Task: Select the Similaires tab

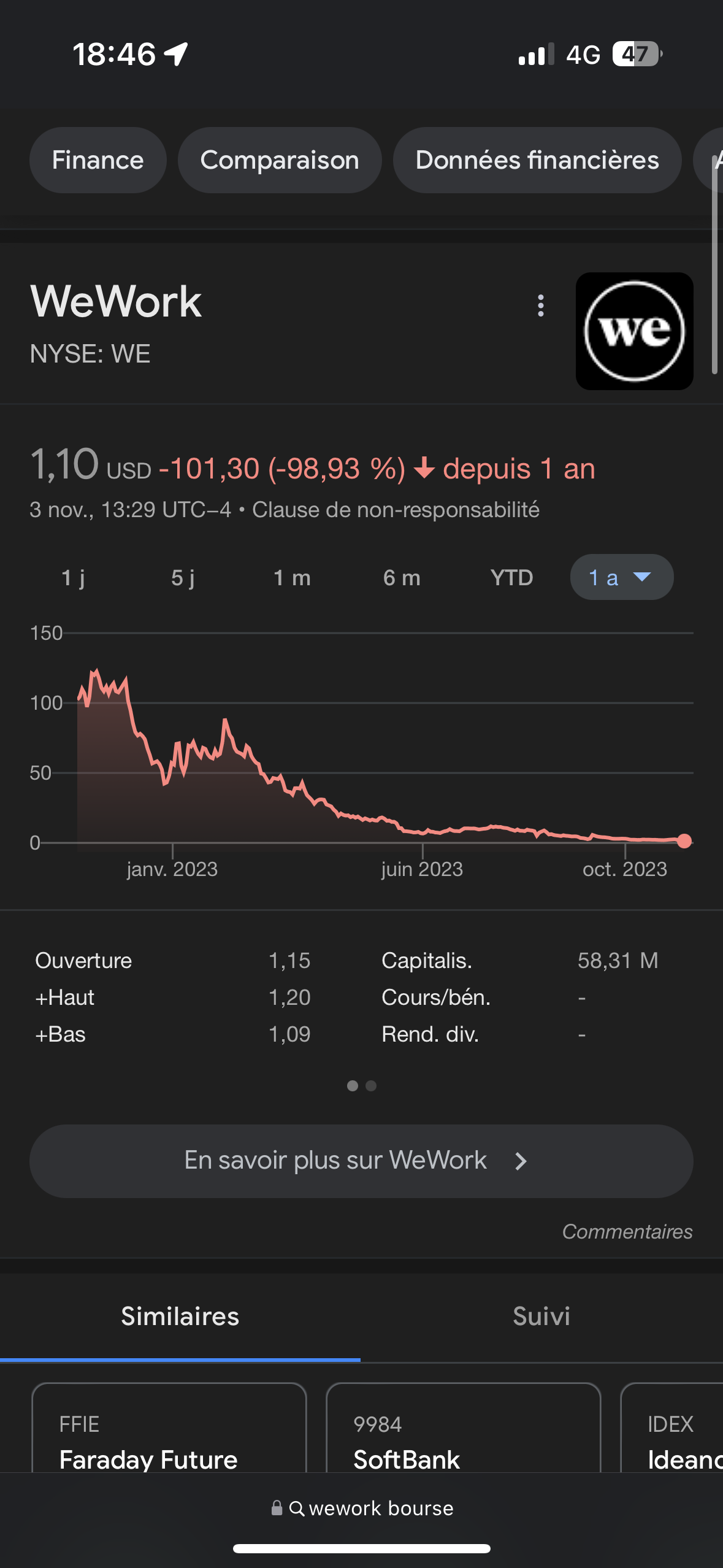Action: pyautogui.click(x=180, y=1316)
